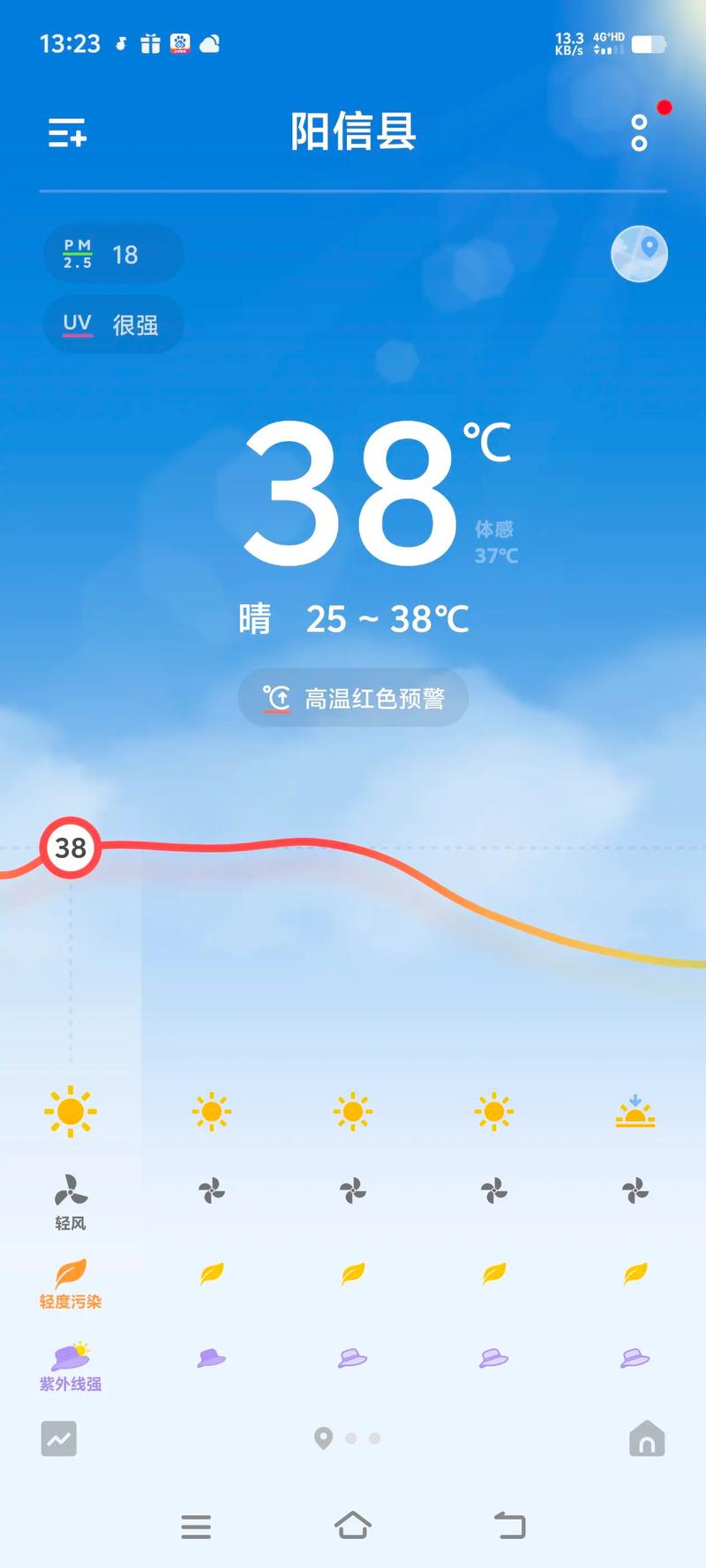Tap the circular map location icon
The width and height of the screenshot is (706, 1568).
(x=638, y=254)
